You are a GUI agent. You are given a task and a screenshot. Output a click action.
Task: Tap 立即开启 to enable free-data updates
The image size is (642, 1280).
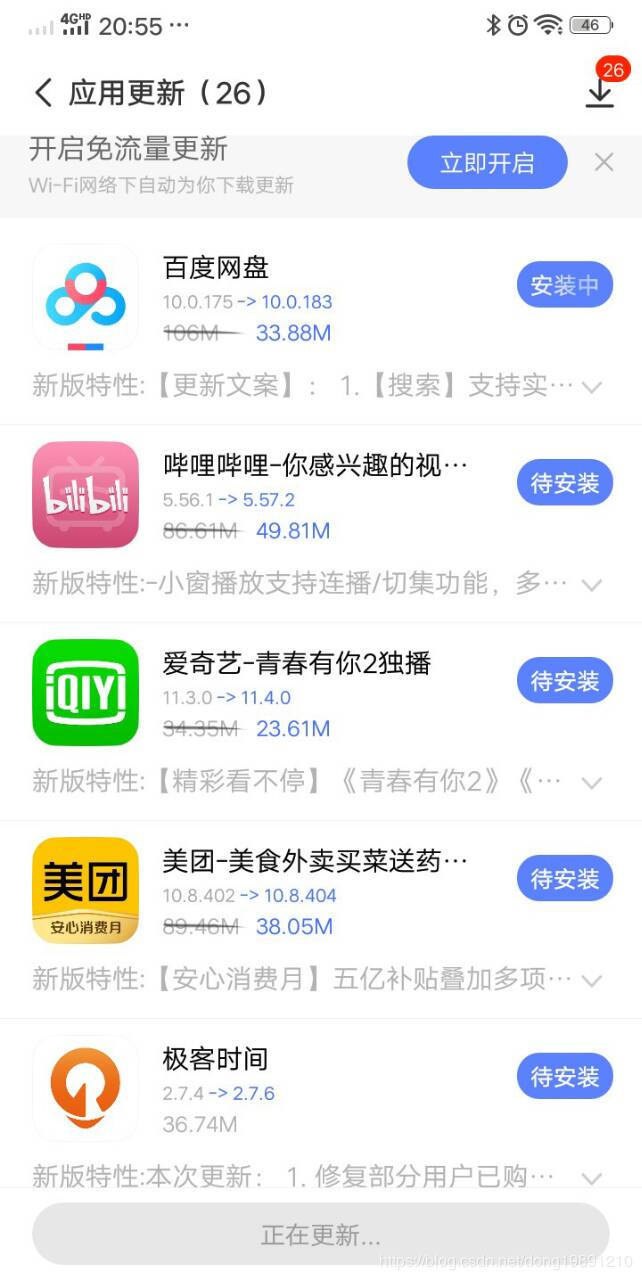[487, 163]
